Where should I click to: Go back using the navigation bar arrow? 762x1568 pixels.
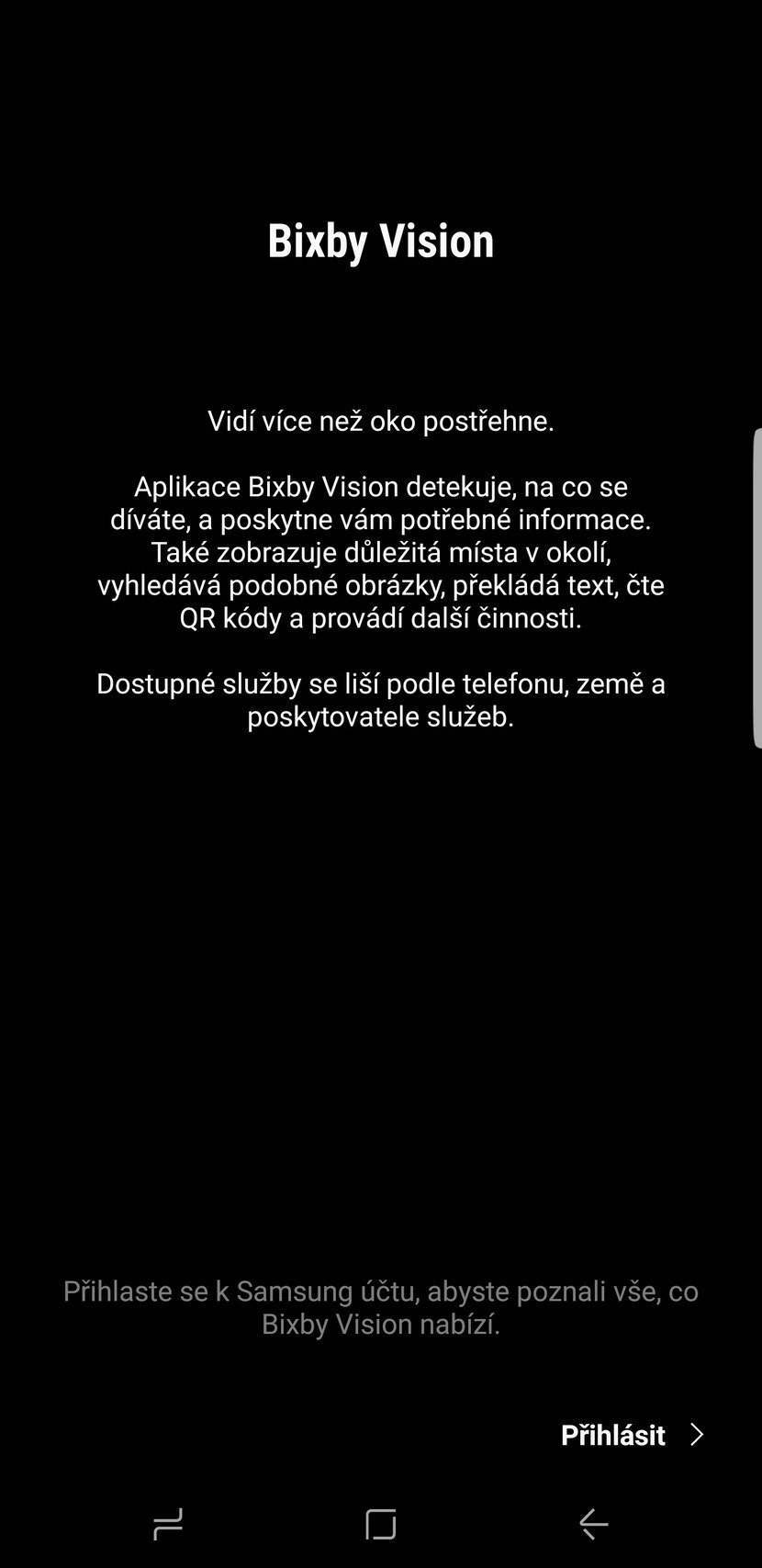[x=594, y=1524]
